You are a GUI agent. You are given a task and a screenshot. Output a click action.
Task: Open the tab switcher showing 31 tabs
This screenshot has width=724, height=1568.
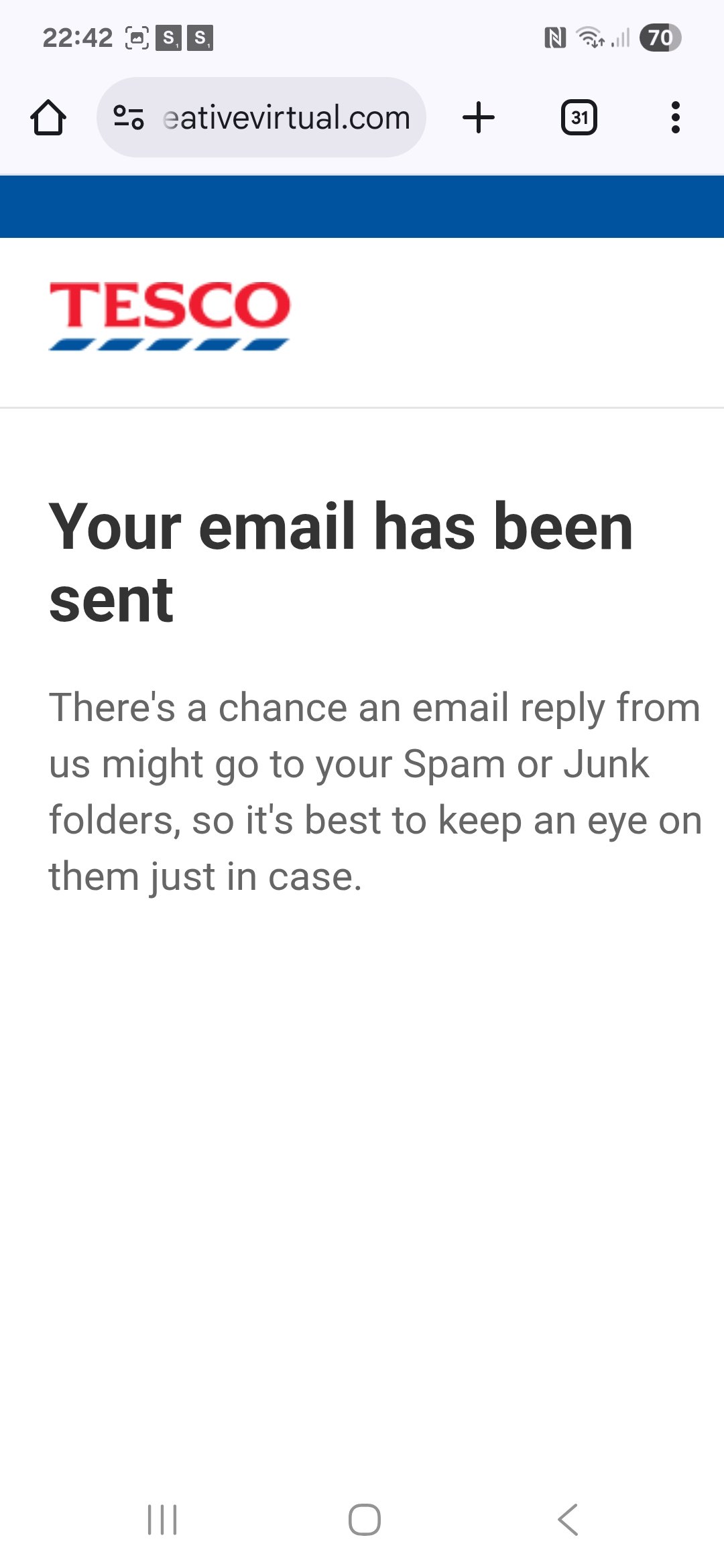point(579,117)
